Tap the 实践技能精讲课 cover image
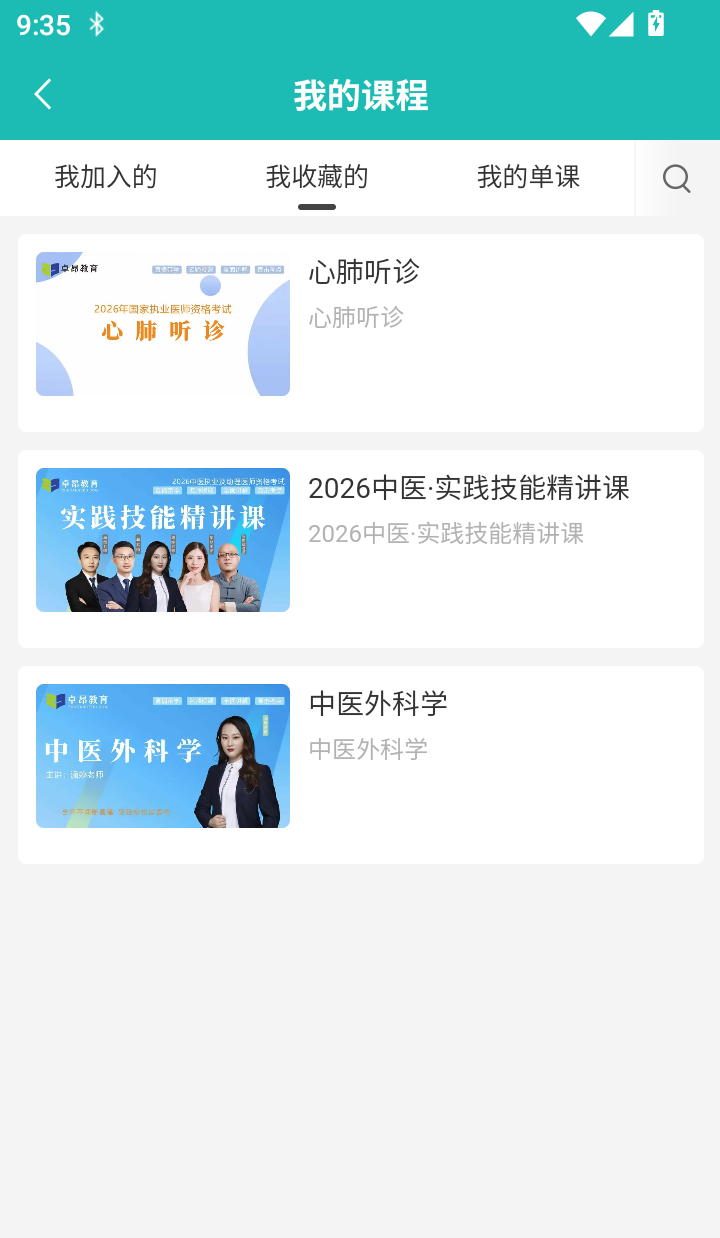The height and width of the screenshot is (1238, 720). (x=162, y=539)
